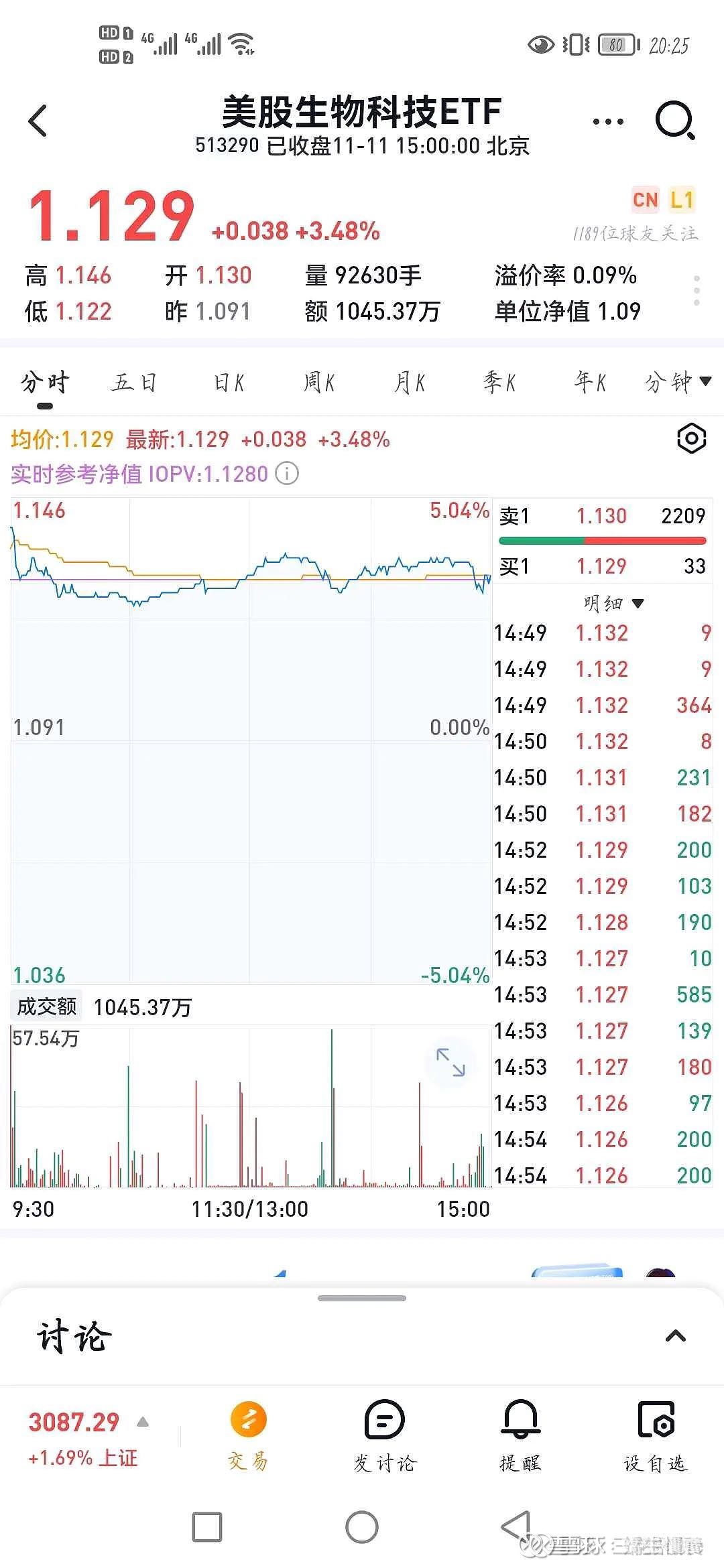Tap the buy-sell strength ratio bar
Screen dimensions: 724x1568
[x=601, y=539]
